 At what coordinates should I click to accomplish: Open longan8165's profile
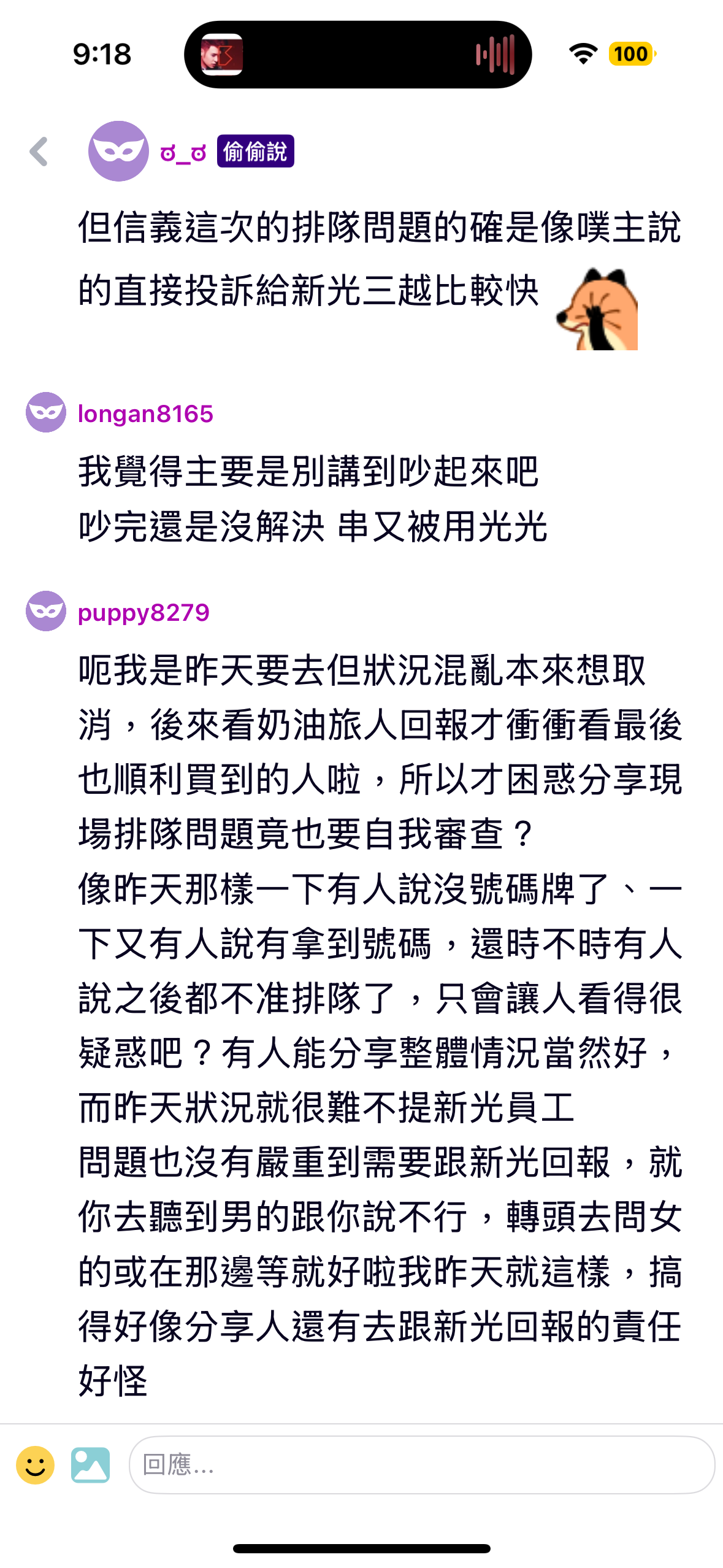[x=145, y=414]
